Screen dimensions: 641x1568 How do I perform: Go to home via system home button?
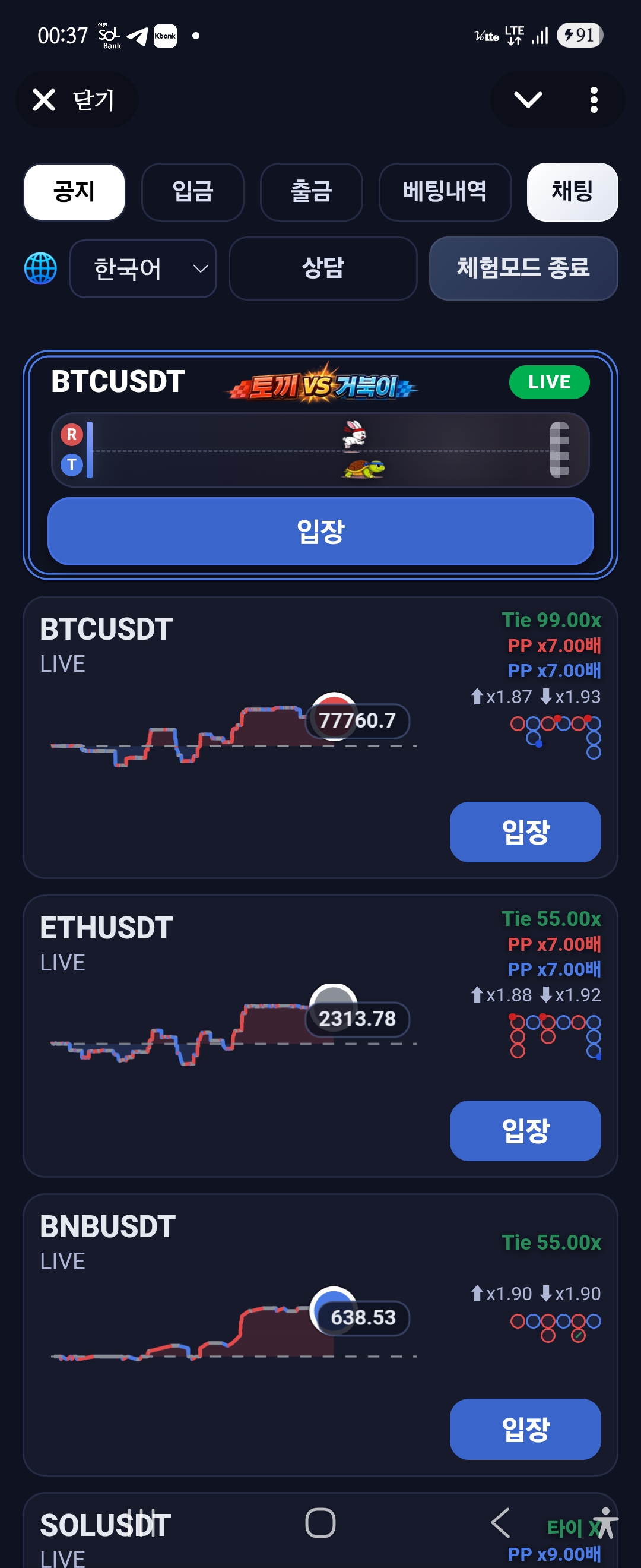pos(320,1523)
